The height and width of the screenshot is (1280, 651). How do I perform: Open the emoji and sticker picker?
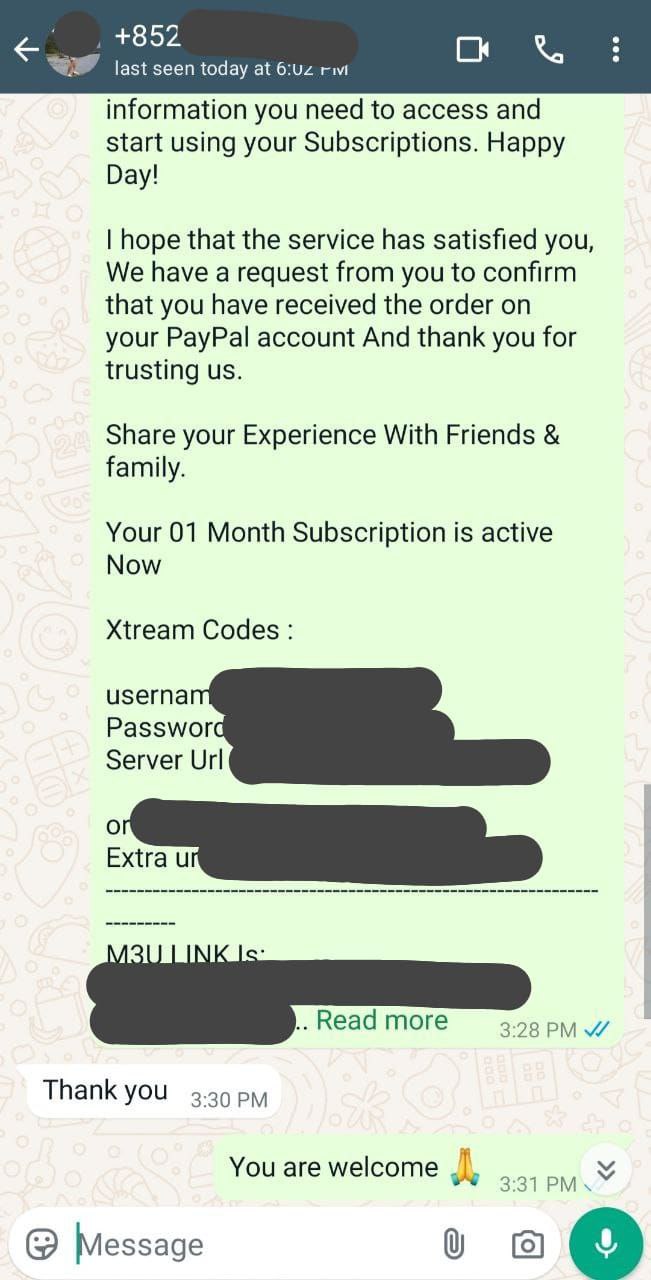(41, 1244)
